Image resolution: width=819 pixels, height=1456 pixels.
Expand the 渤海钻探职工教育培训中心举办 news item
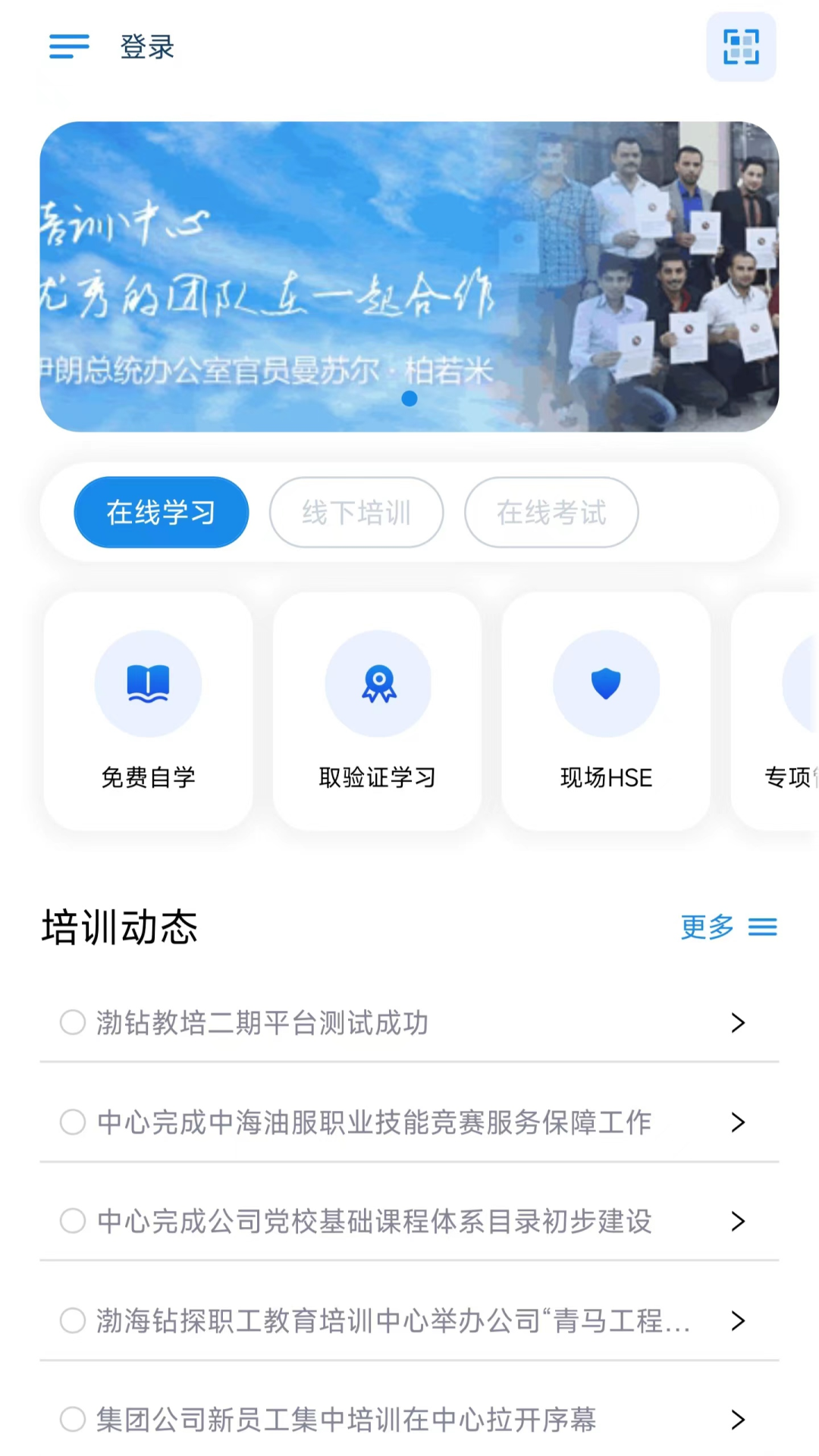coord(738,1320)
